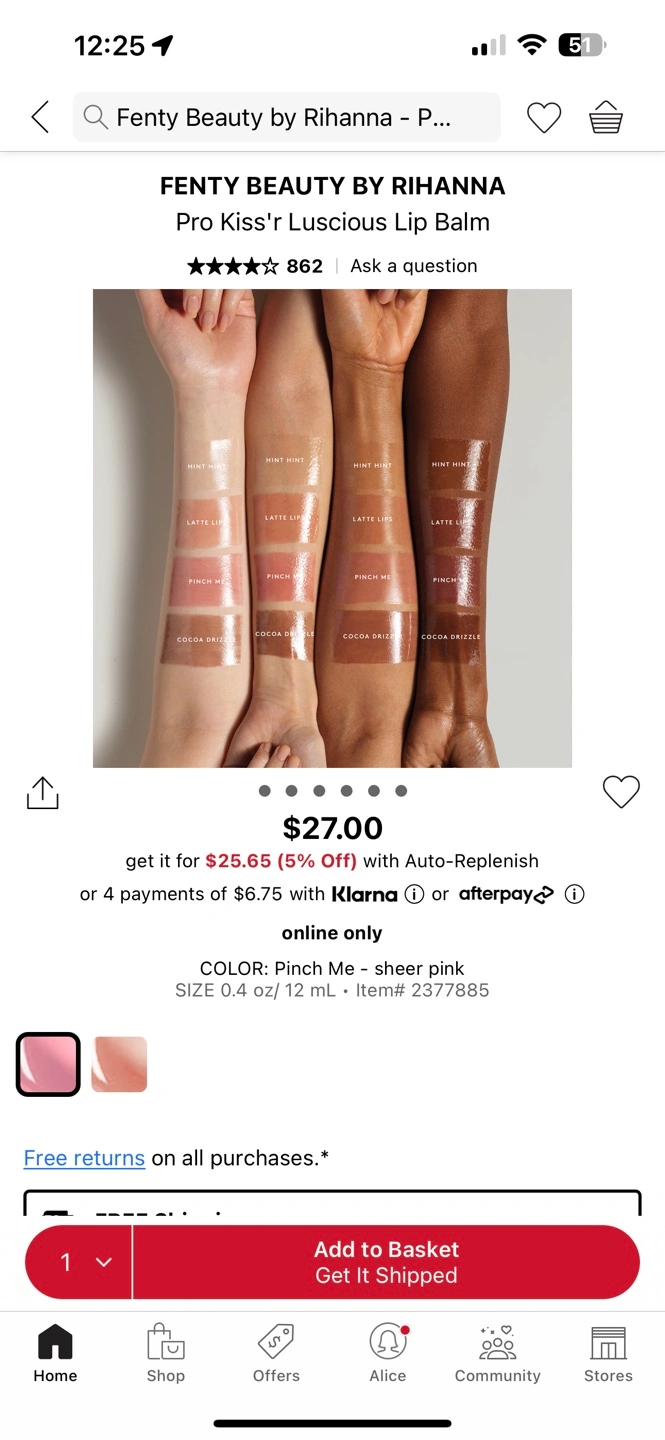Switch to the Shop tab

166,1354
